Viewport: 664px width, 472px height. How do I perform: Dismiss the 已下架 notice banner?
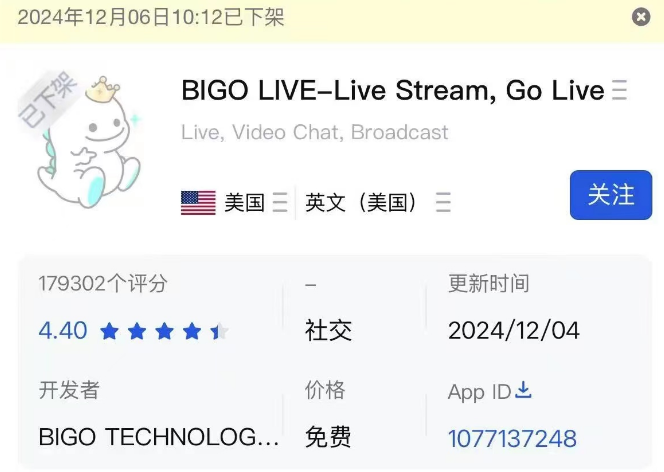641,17
